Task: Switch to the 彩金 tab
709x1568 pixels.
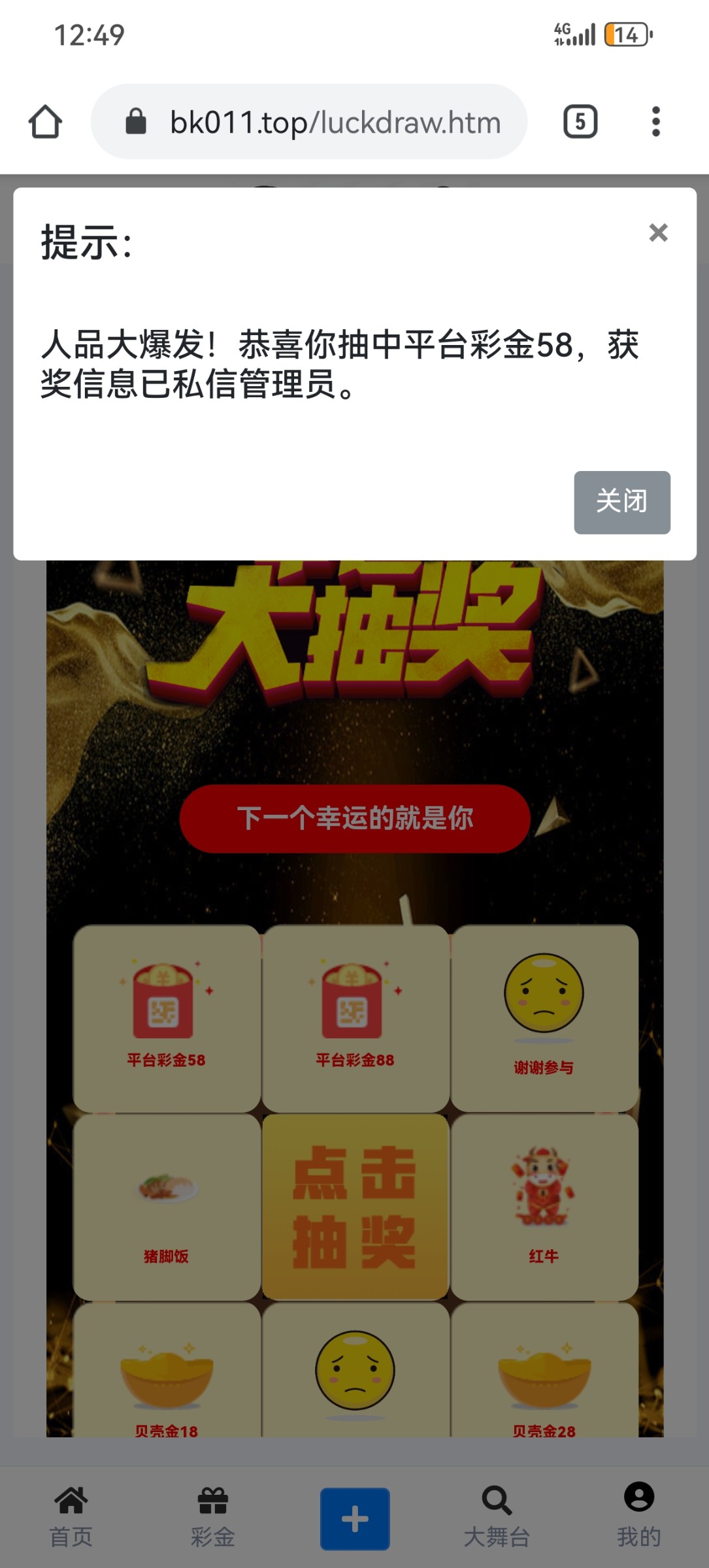Action: [x=213, y=1517]
